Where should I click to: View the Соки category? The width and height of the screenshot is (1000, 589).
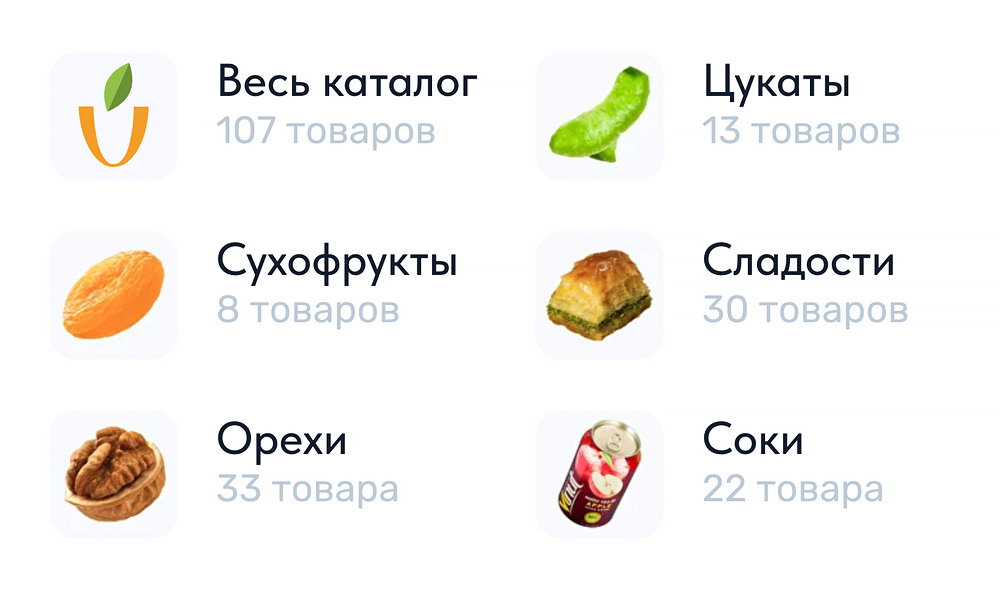pyautogui.click(x=753, y=441)
